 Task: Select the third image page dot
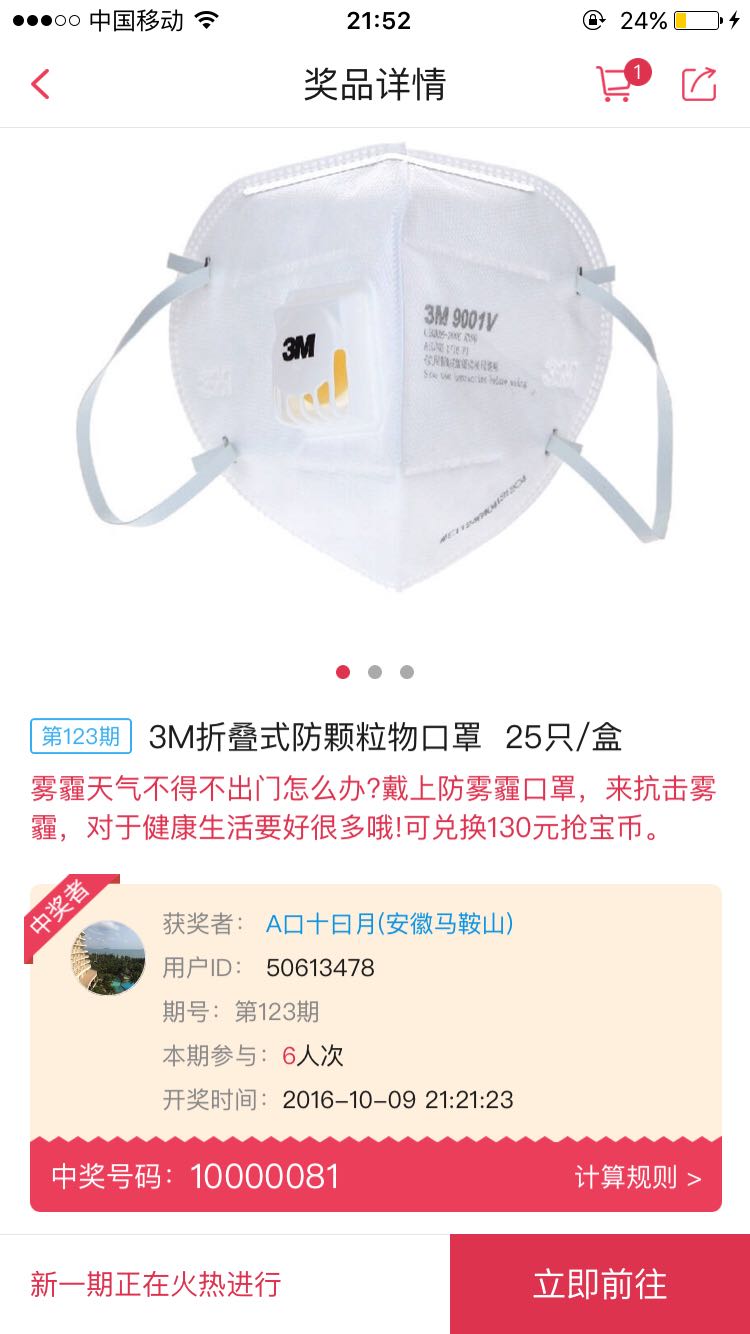(x=407, y=672)
